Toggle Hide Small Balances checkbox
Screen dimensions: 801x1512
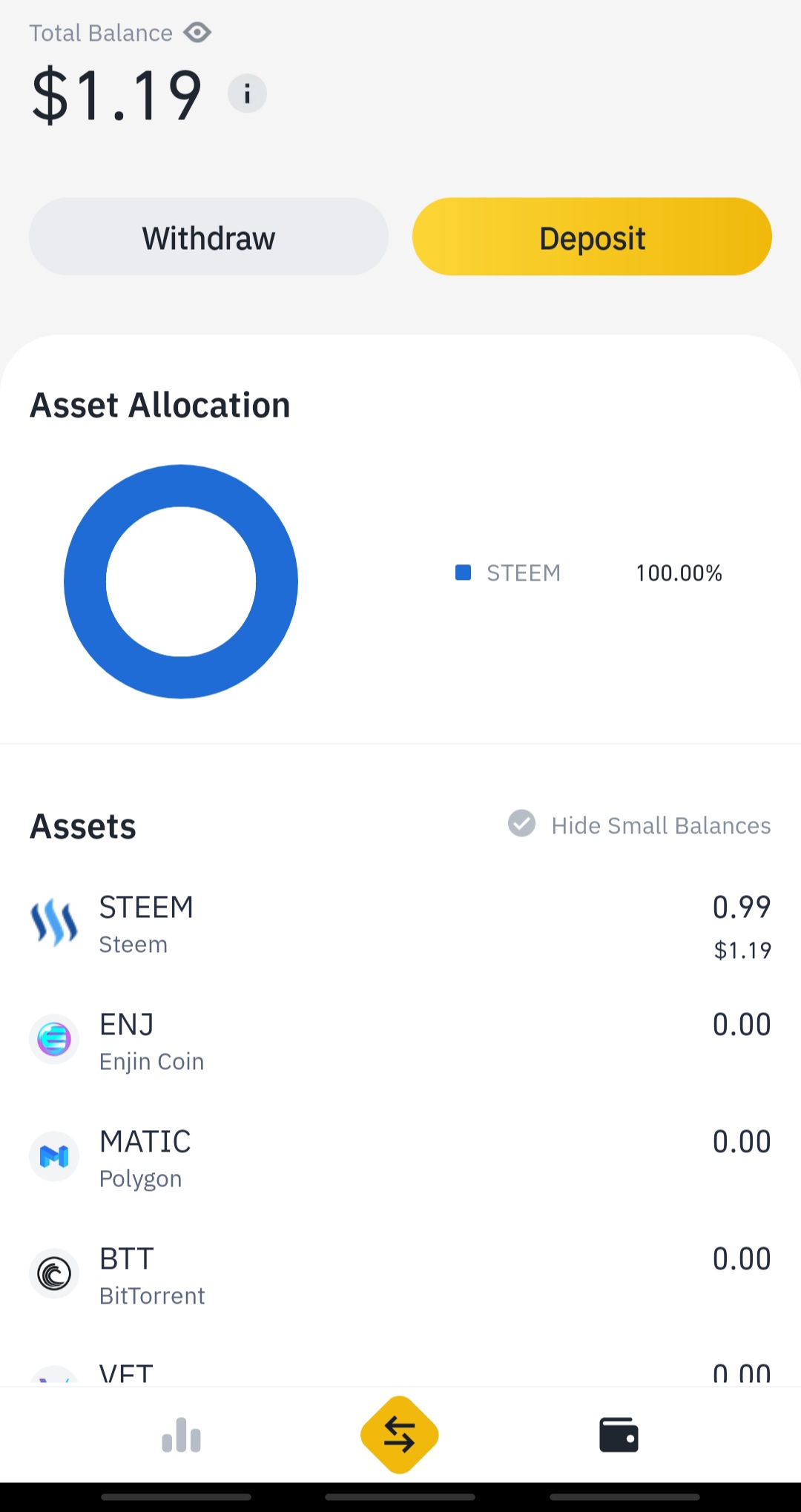click(x=522, y=824)
